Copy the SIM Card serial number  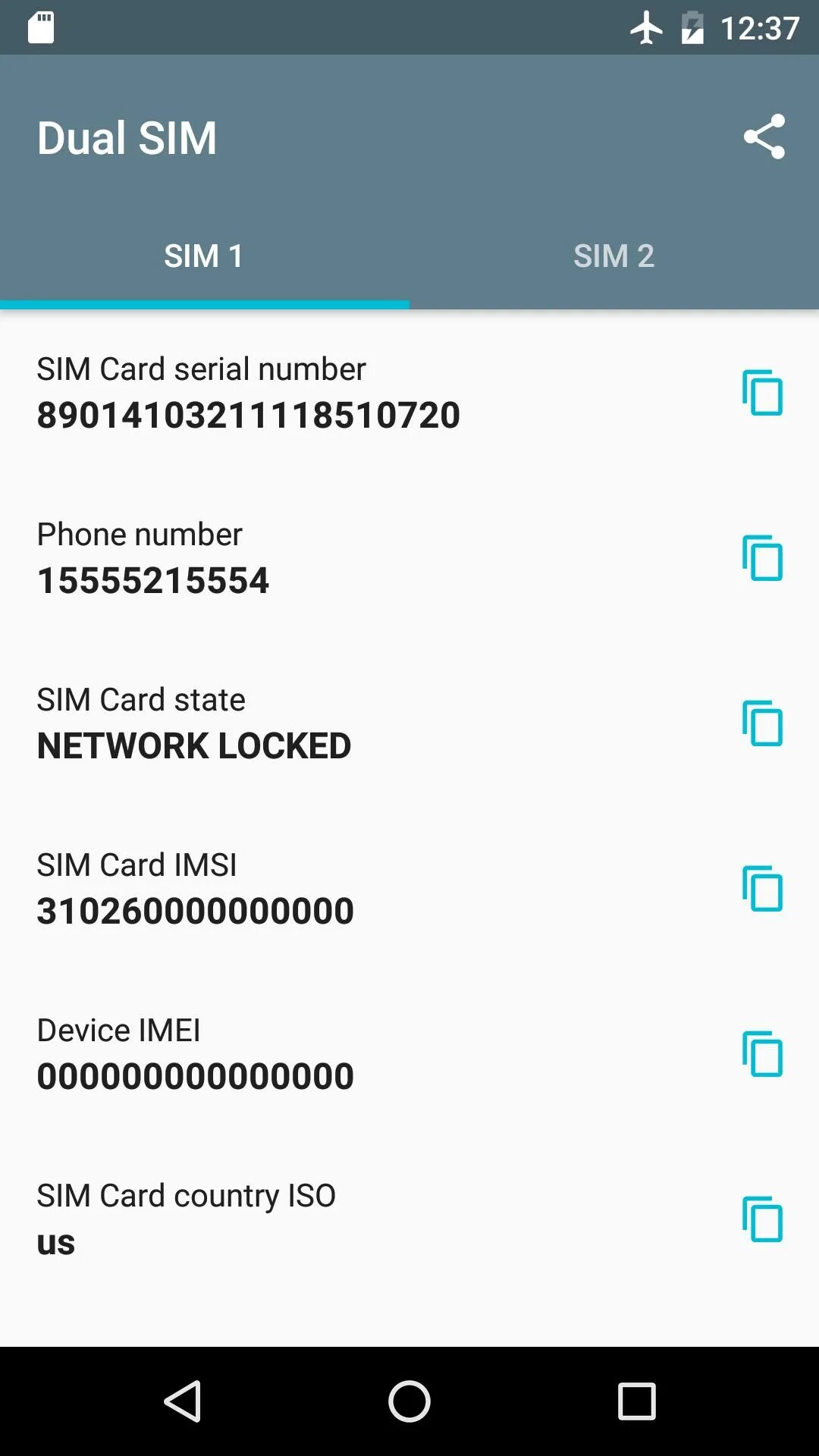pyautogui.click(x=762, y=393)
